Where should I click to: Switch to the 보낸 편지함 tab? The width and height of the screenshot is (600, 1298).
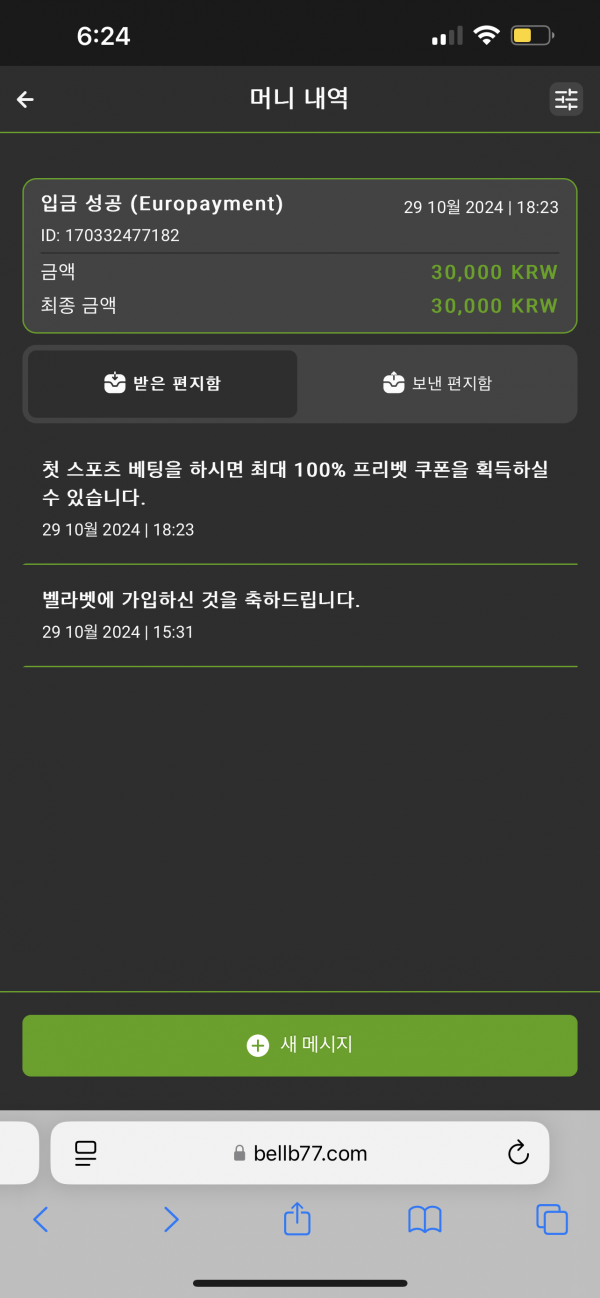click(438, 384)
